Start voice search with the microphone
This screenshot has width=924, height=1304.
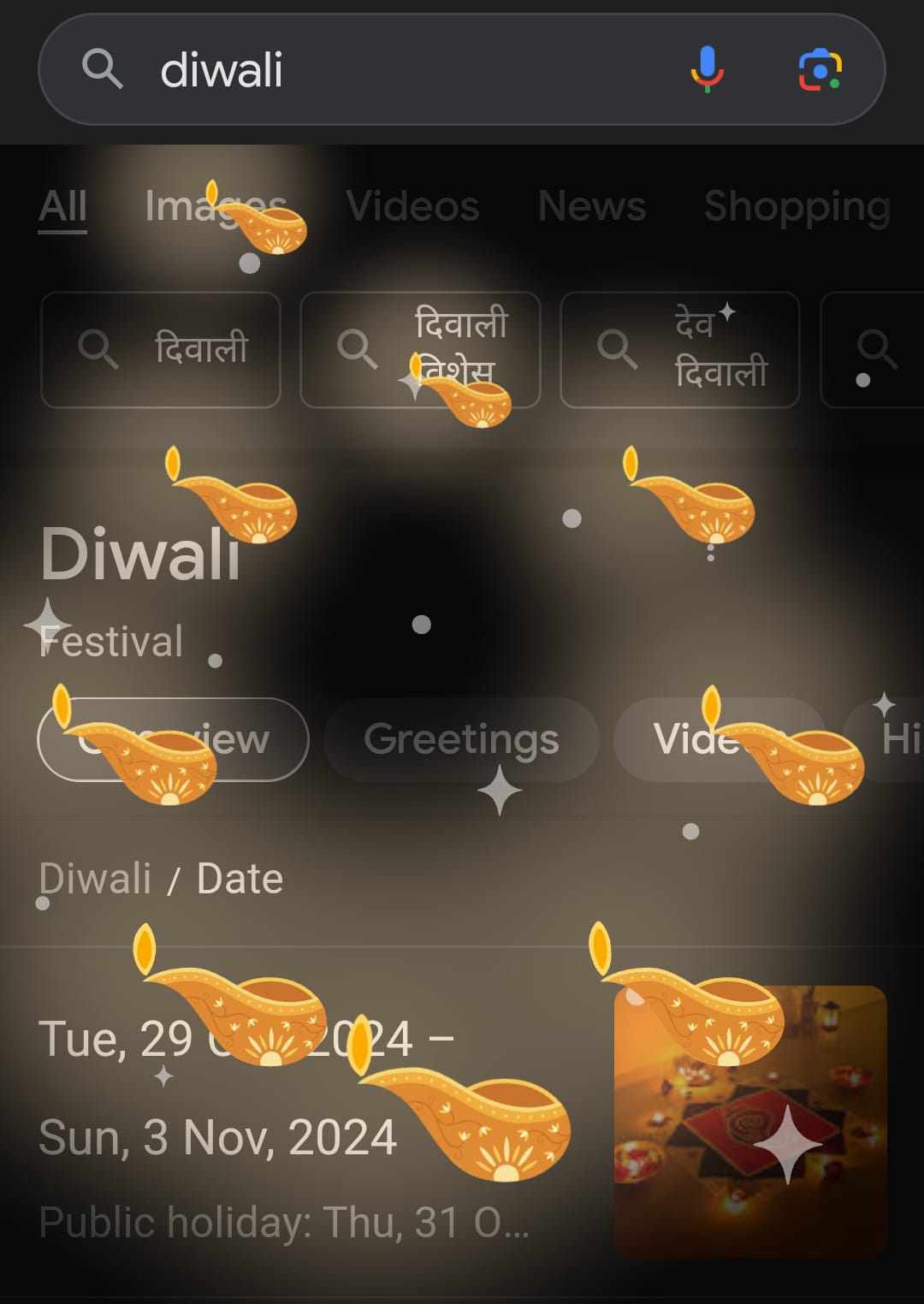[707, 69]
